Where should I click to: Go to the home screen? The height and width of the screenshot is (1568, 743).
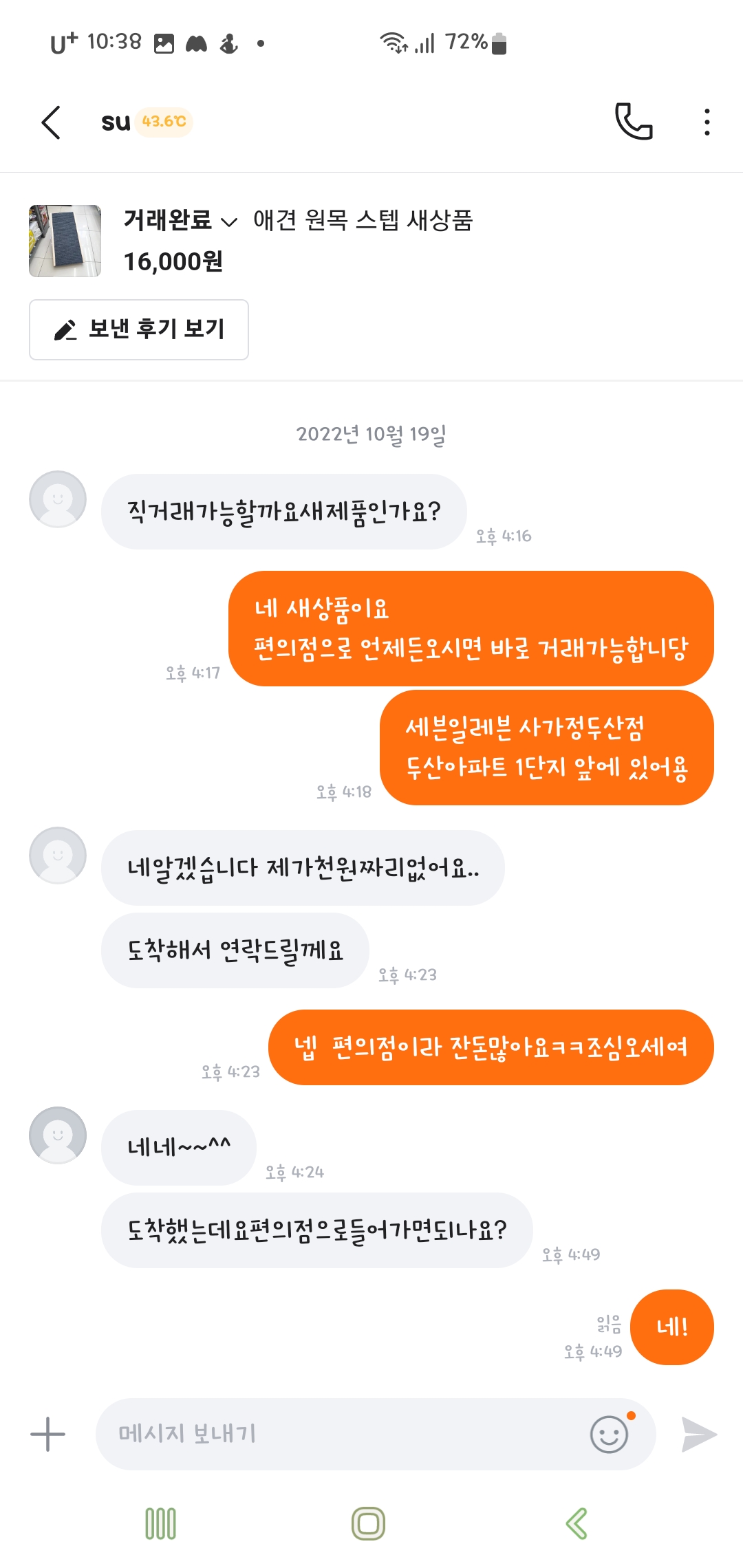(x=368, y=1523)
